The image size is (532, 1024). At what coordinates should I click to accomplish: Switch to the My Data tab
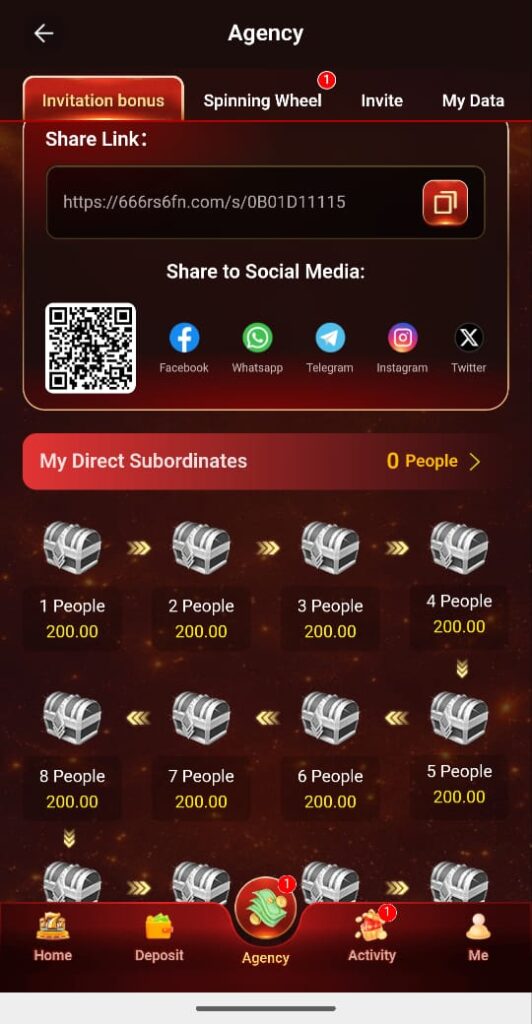click(473, 101)
